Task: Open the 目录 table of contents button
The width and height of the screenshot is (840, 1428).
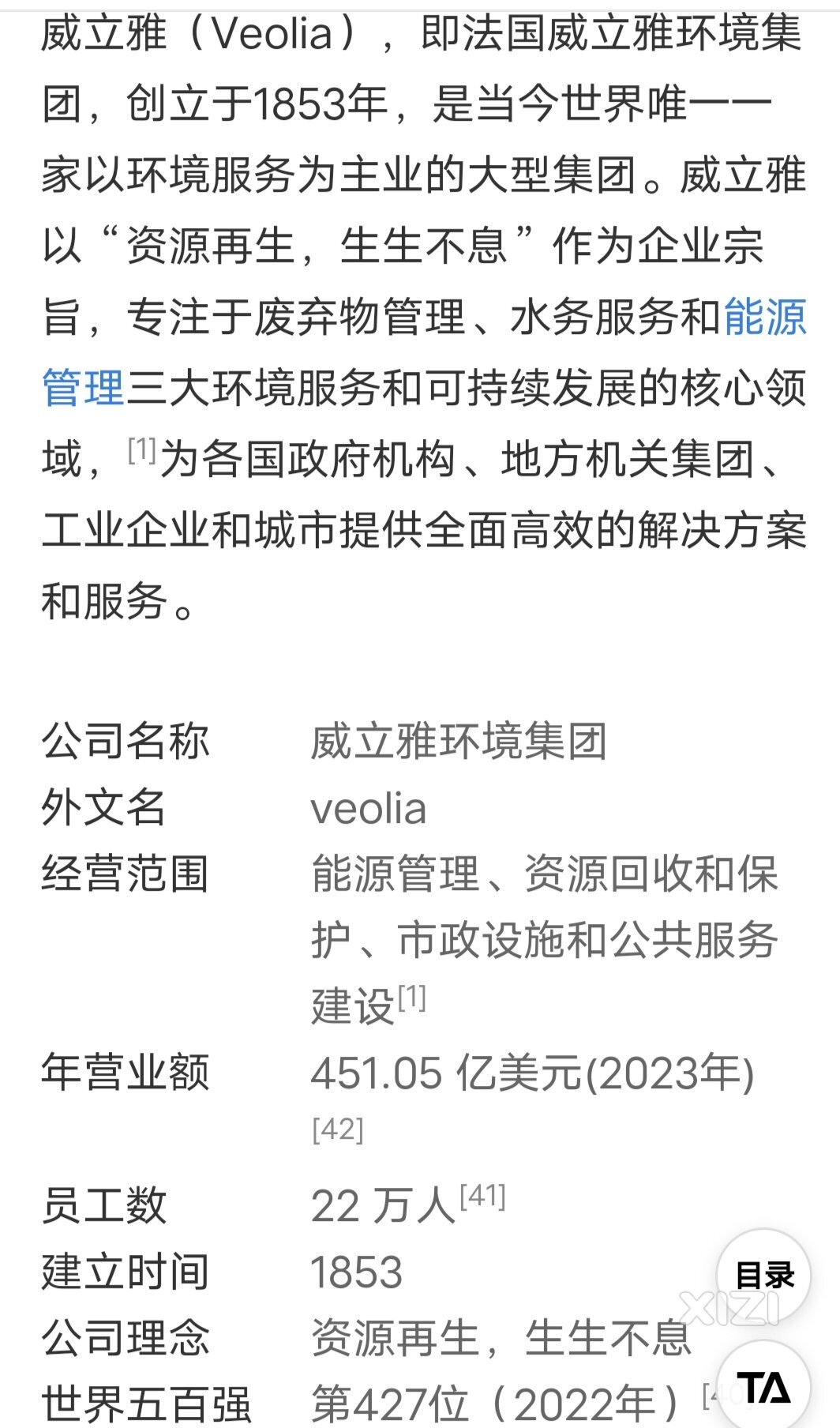Action: (763, 1276)
